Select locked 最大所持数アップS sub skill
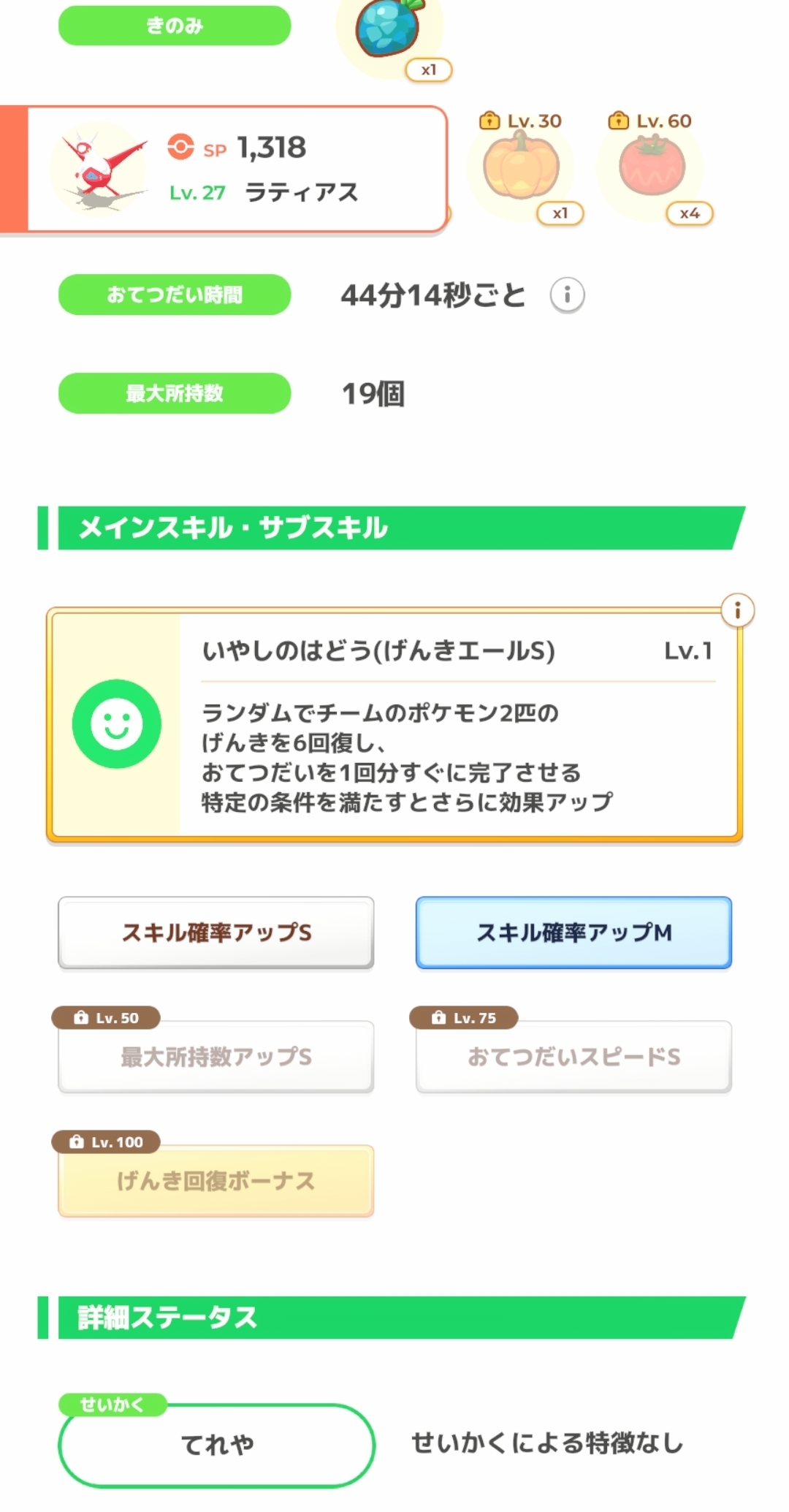 216,1057
